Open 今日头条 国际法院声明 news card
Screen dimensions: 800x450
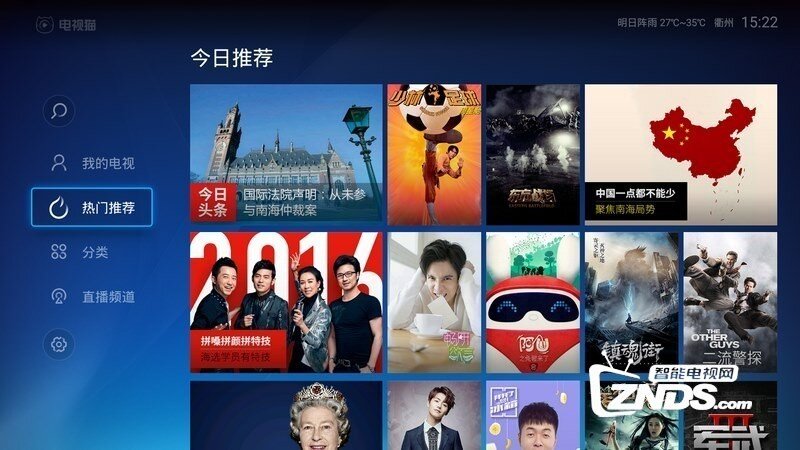coord(286,155)
